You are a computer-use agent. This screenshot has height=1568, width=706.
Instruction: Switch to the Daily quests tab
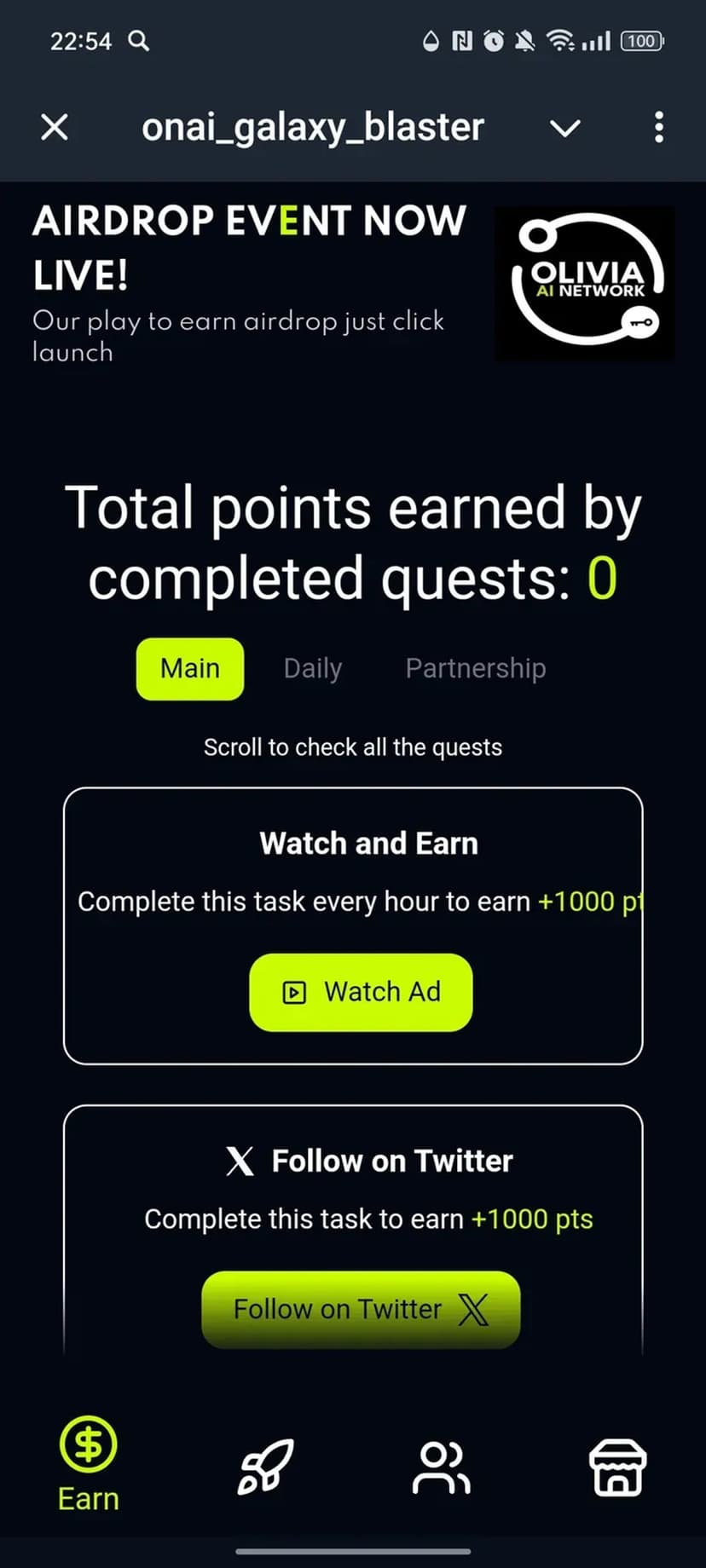pos(313,669)
